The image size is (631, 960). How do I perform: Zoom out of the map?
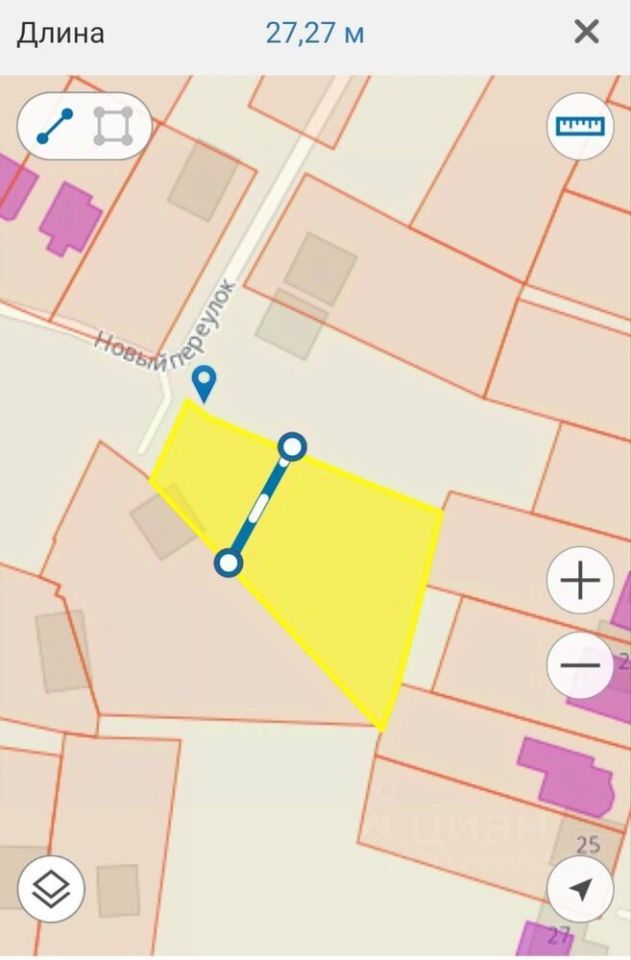coord(580,665)
